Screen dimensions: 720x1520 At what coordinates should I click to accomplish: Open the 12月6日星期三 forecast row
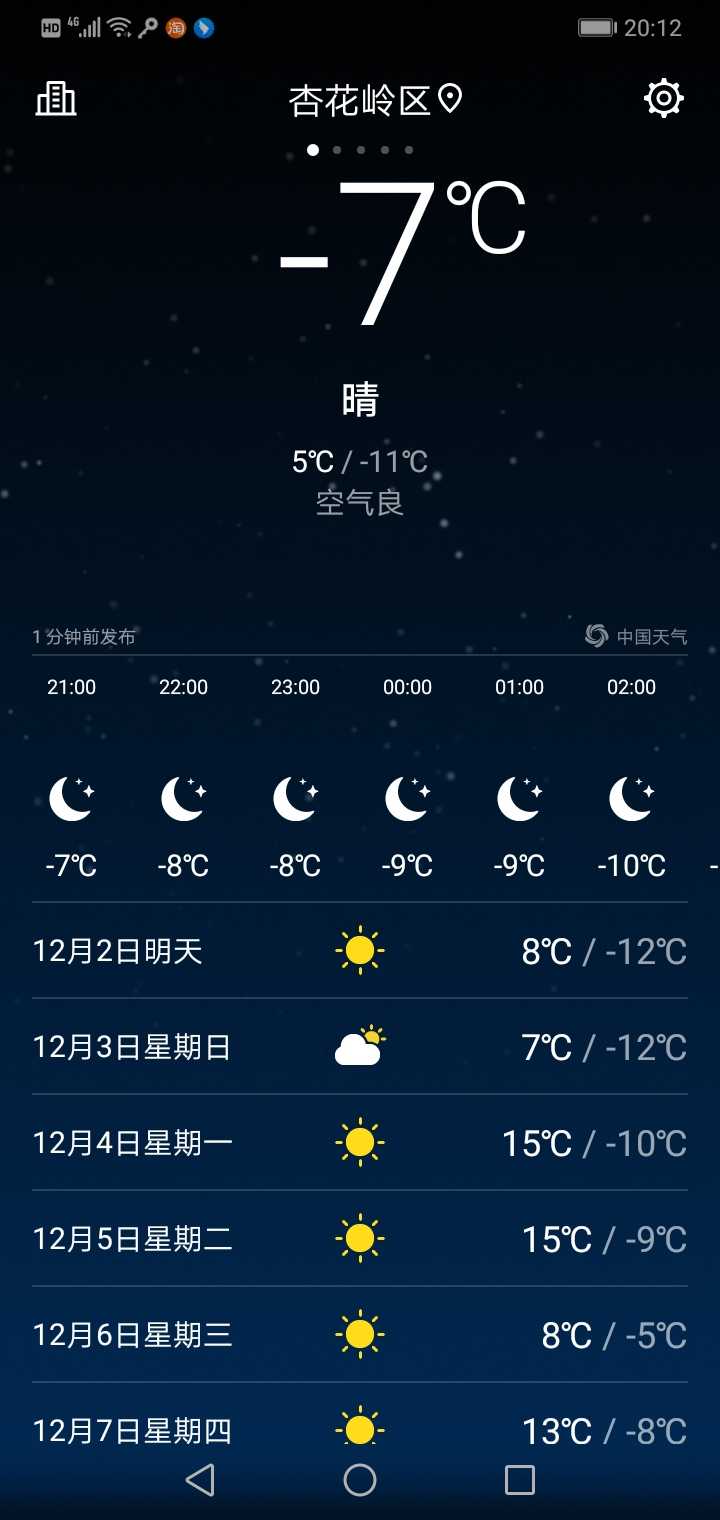tap(360, 1334)
